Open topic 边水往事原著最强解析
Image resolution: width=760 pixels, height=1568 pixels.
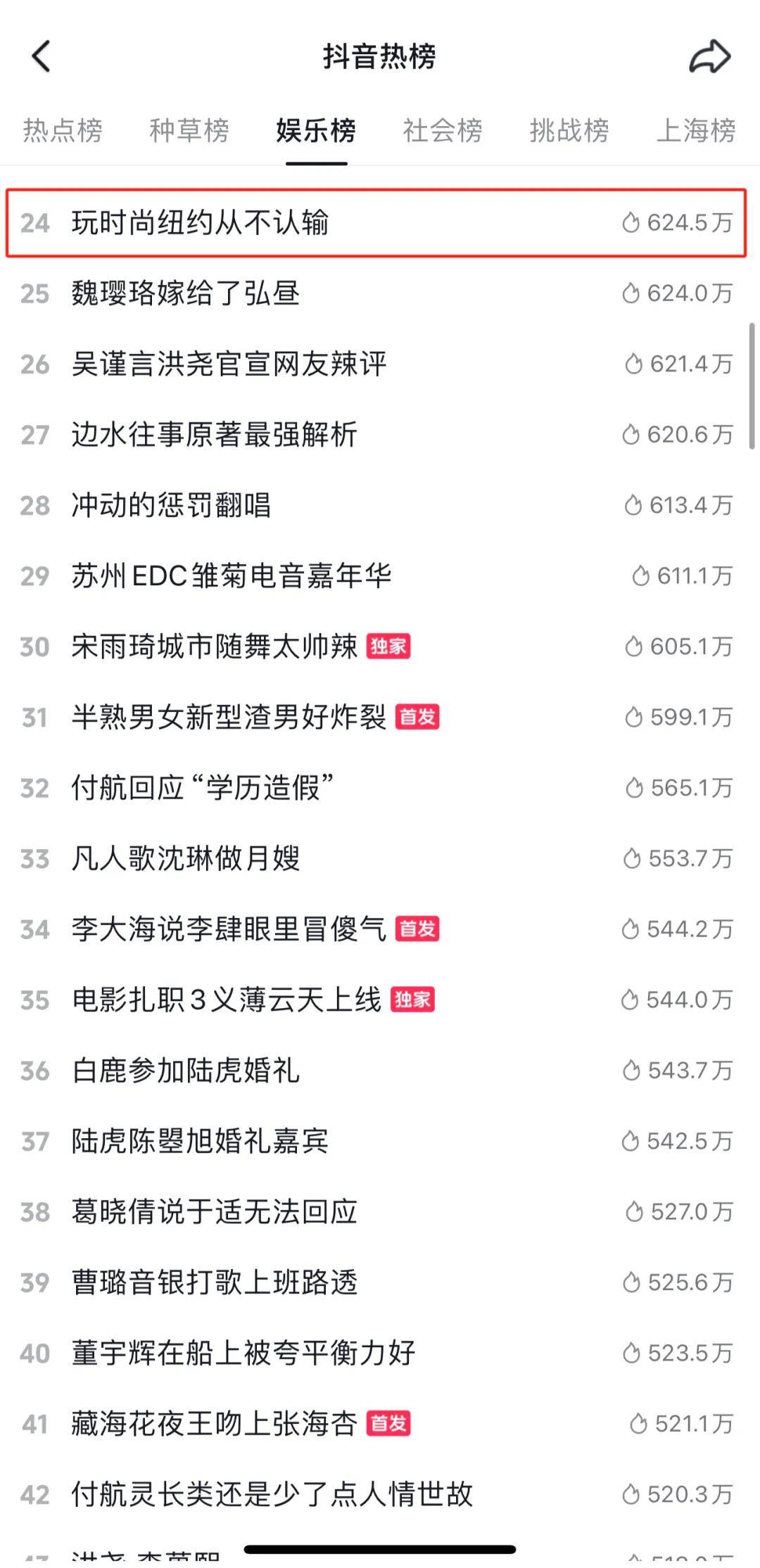coord(215,435)
